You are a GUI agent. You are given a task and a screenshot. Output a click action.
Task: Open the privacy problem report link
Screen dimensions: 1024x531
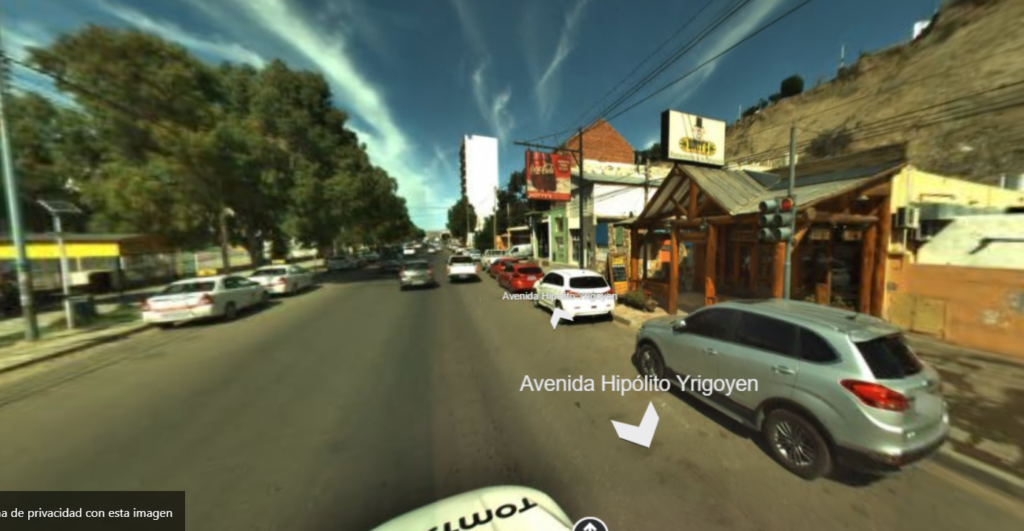point(86,512)
